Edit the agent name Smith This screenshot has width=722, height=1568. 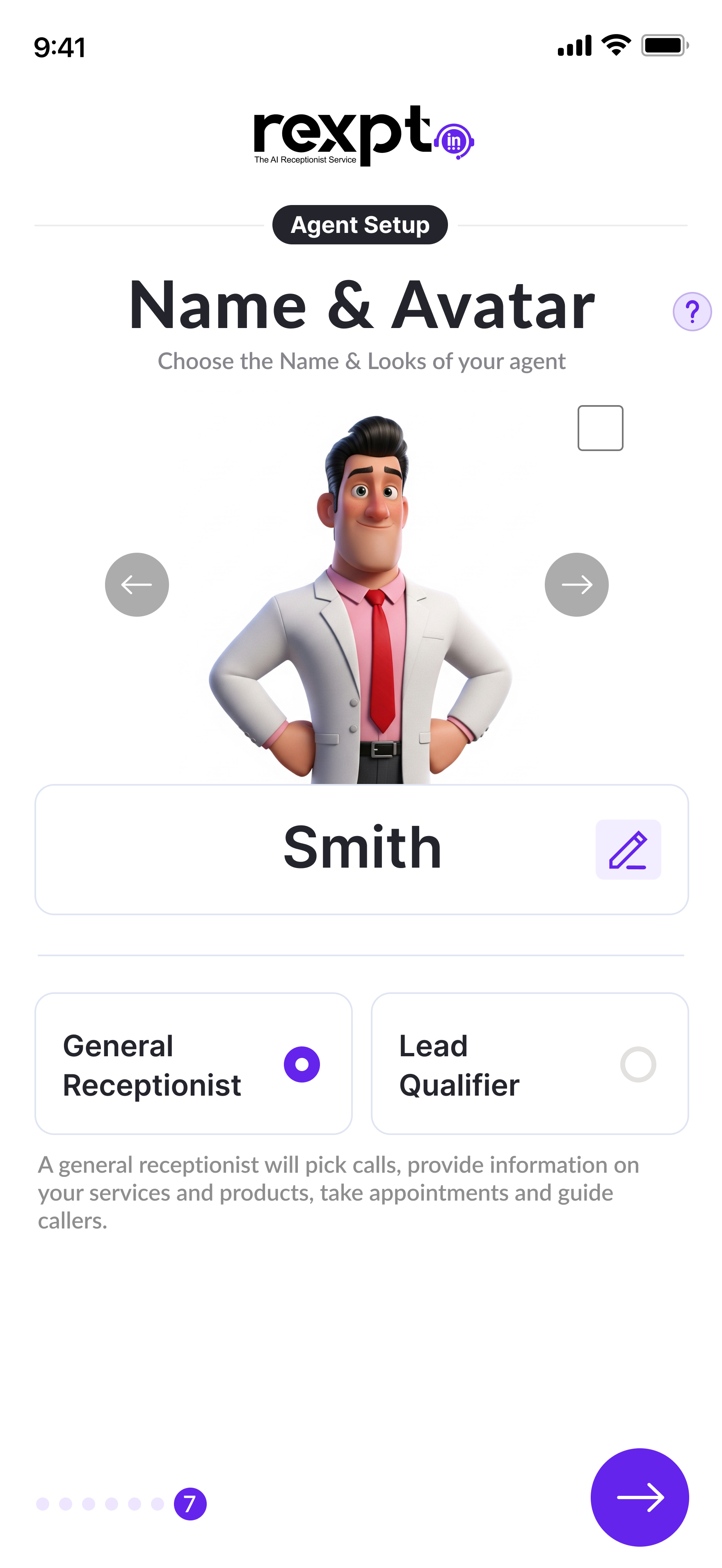coord(628,849)
